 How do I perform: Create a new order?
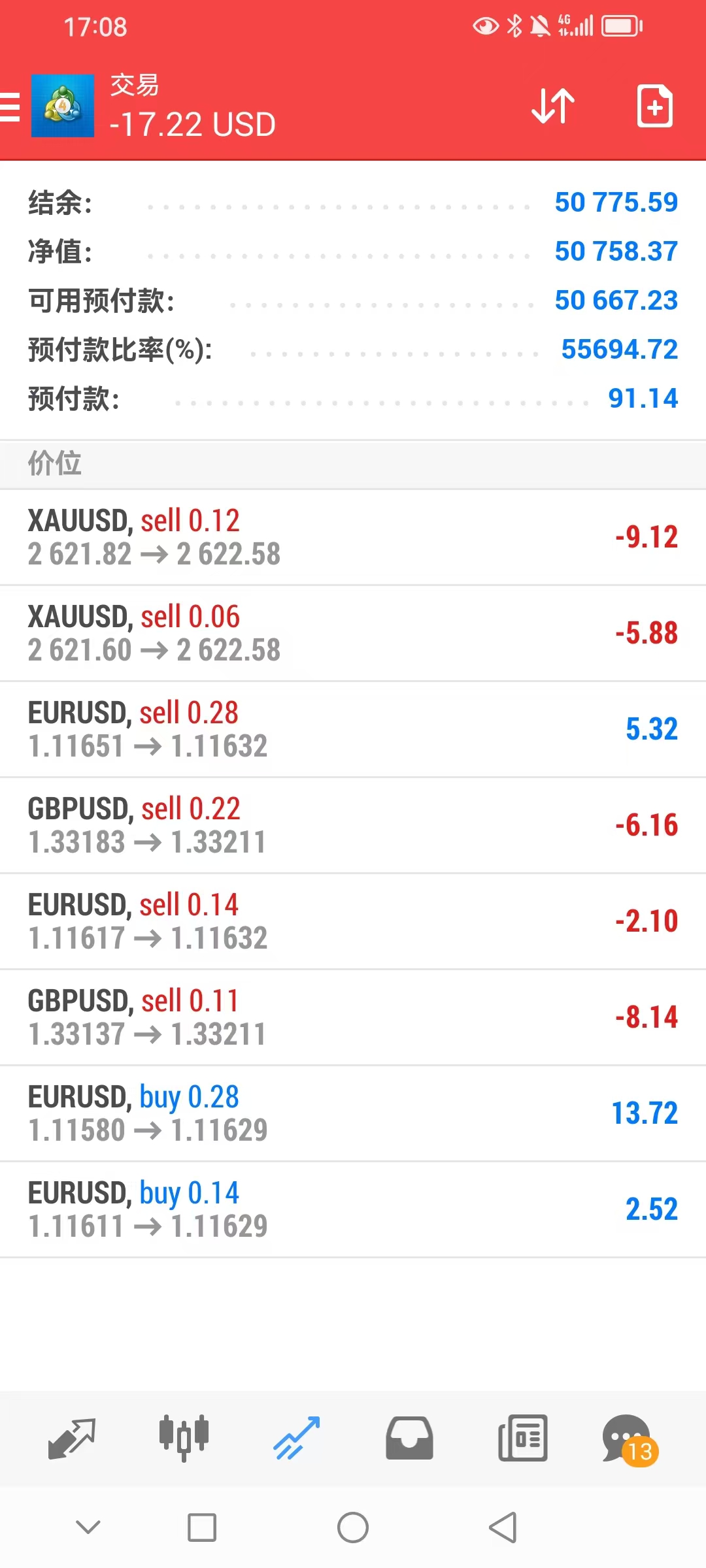(x=654, y=106)
